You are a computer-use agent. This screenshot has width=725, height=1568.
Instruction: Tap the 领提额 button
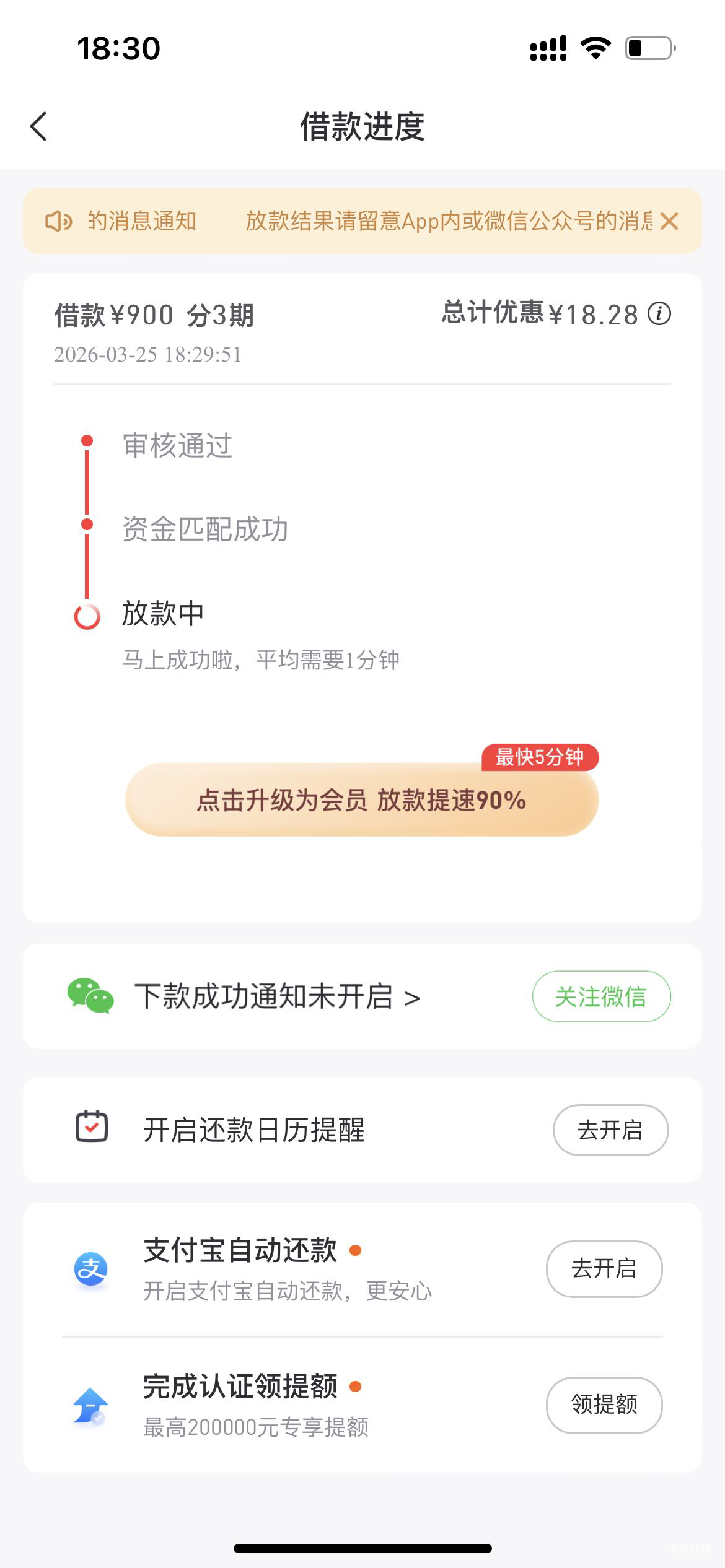(x=604, y=1405)
